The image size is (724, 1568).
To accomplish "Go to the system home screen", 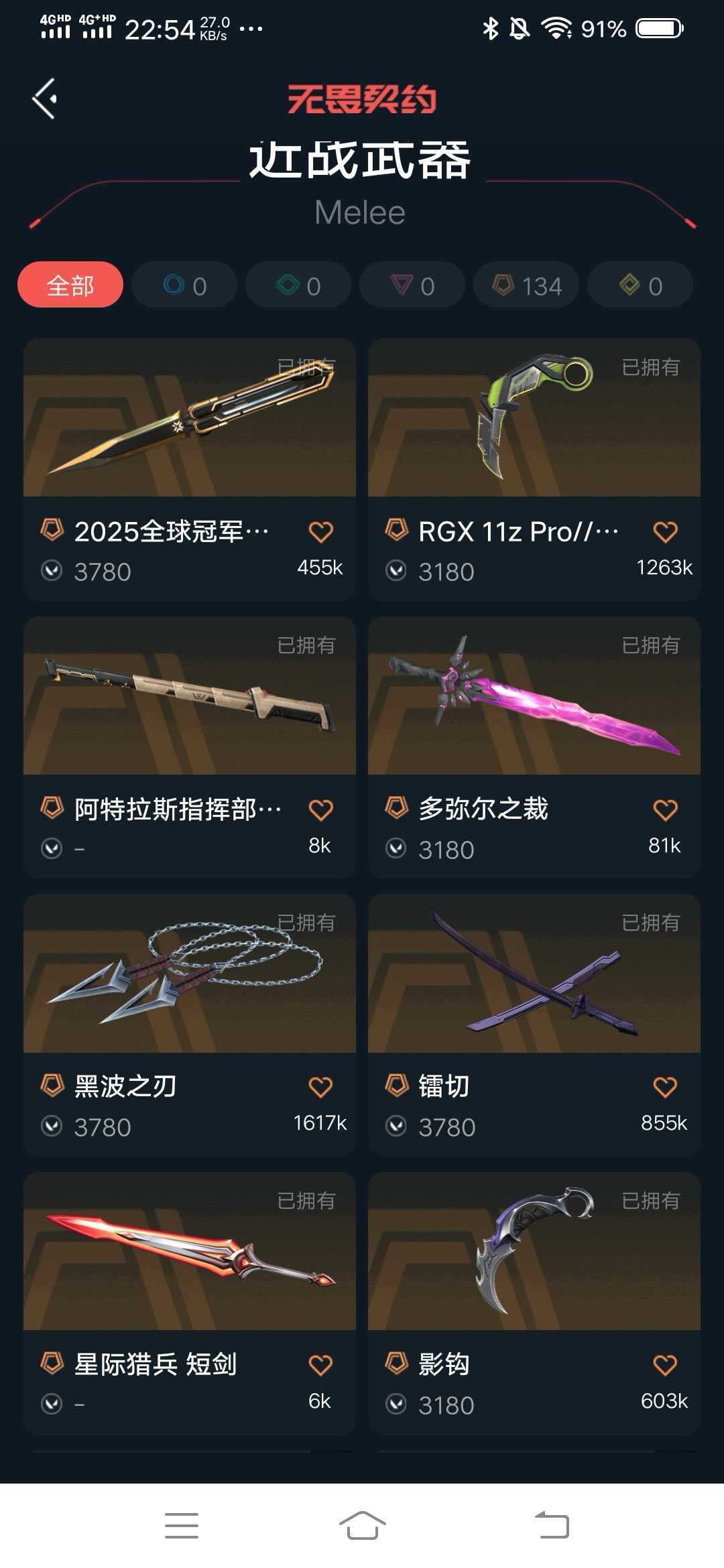I will pos(362,1525).
